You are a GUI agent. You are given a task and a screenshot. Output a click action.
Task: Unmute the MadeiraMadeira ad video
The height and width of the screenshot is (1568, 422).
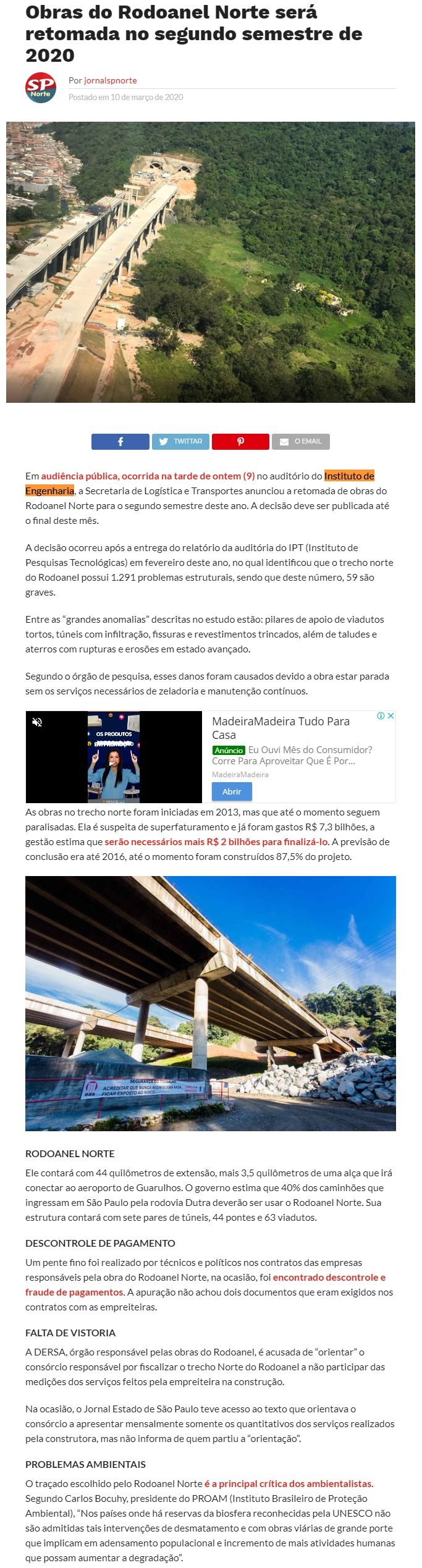click(x=37, y=722)
